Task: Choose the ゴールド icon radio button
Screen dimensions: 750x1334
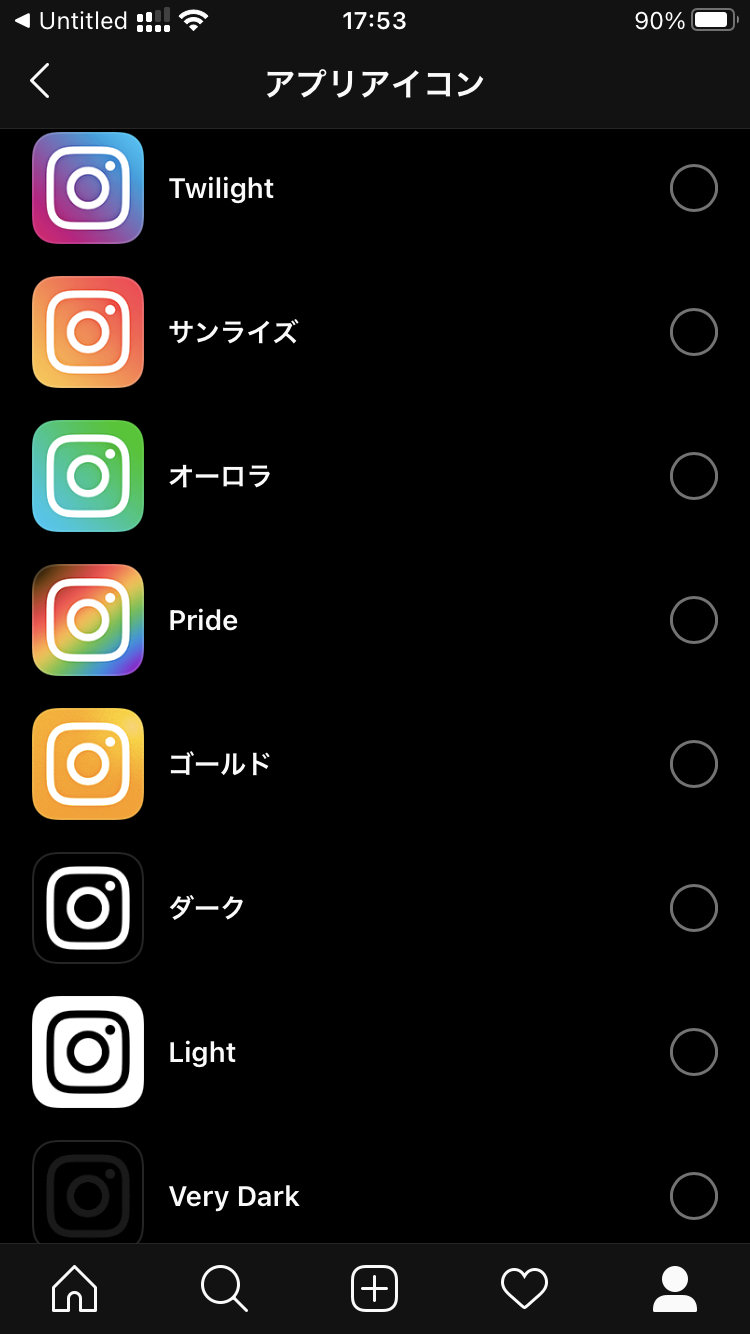Action: tap(693, 764)
